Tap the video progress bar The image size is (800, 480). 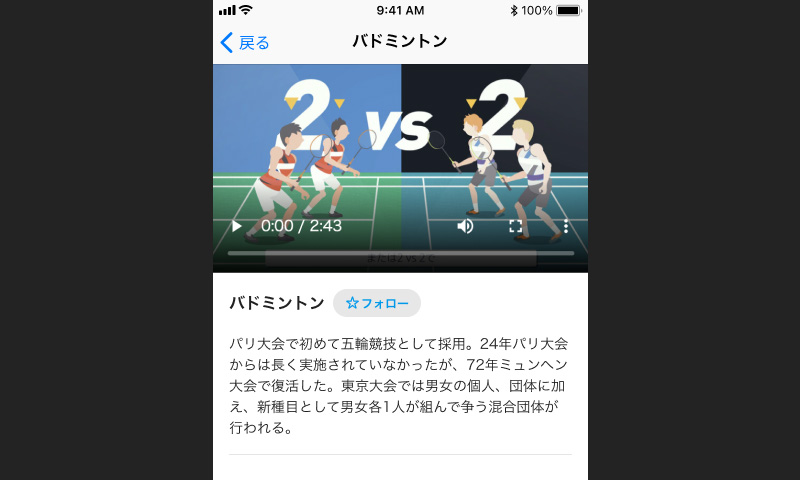click(400, 253)
